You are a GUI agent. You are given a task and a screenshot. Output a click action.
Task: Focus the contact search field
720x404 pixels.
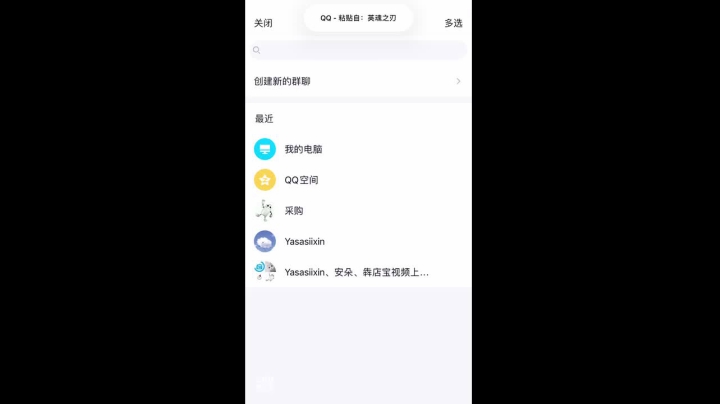pyautogui.click(x=358, y=50)
